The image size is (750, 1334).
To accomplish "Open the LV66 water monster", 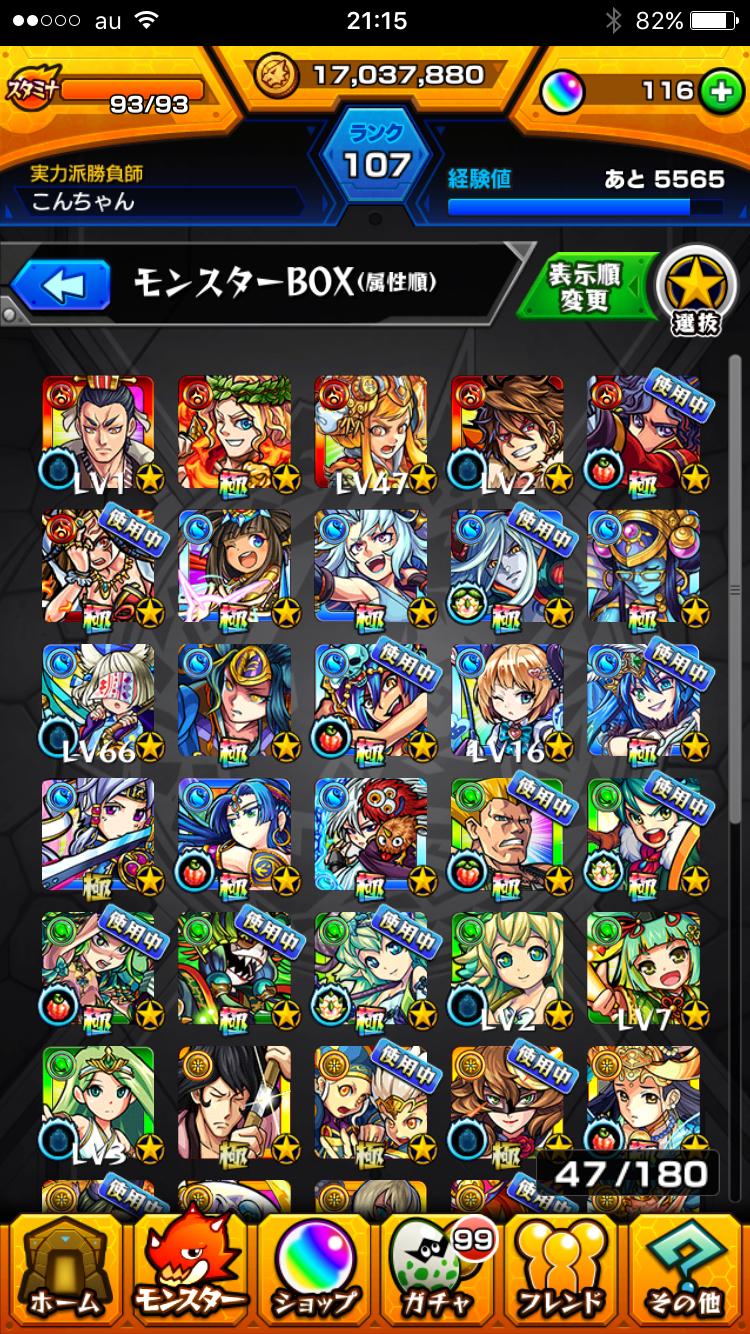I will 98,702.
